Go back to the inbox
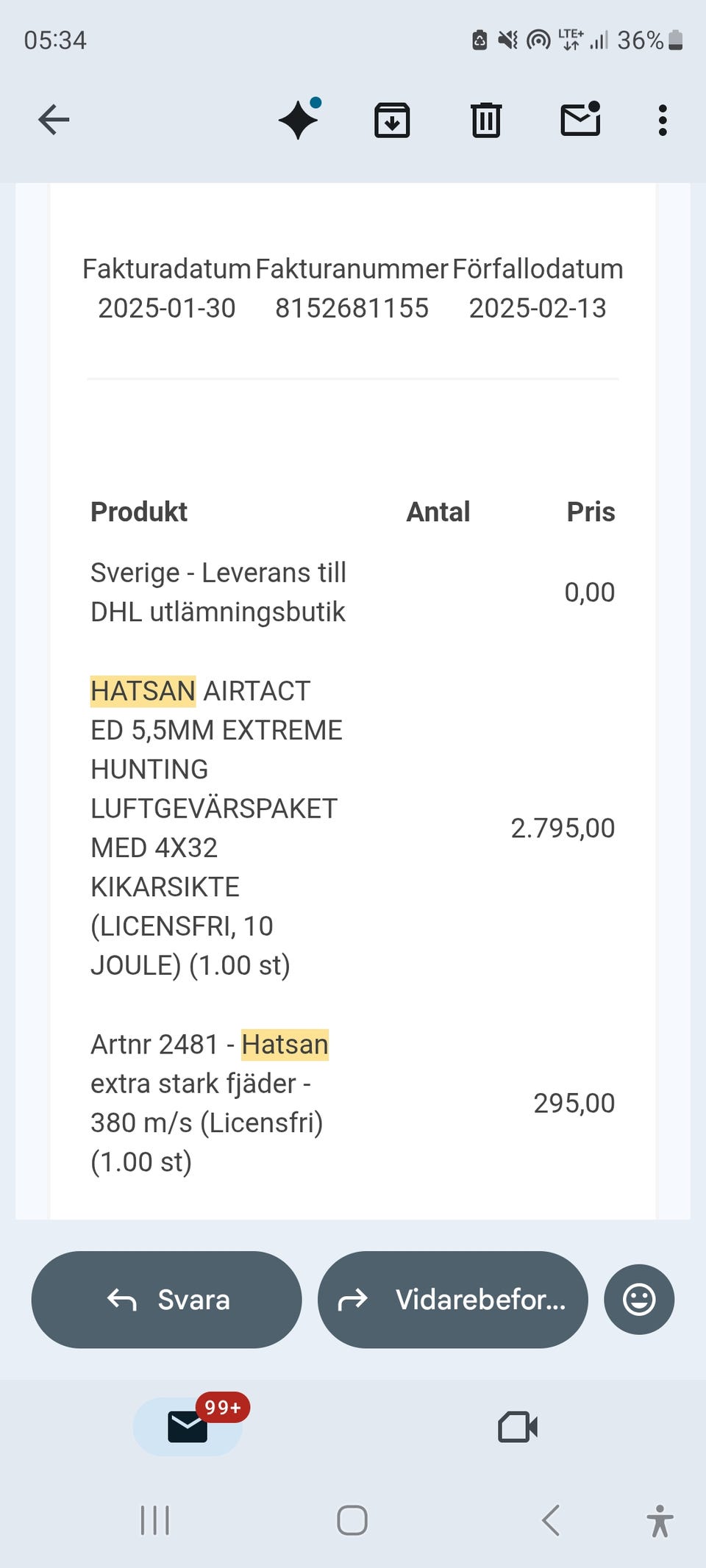 [54, 120]
